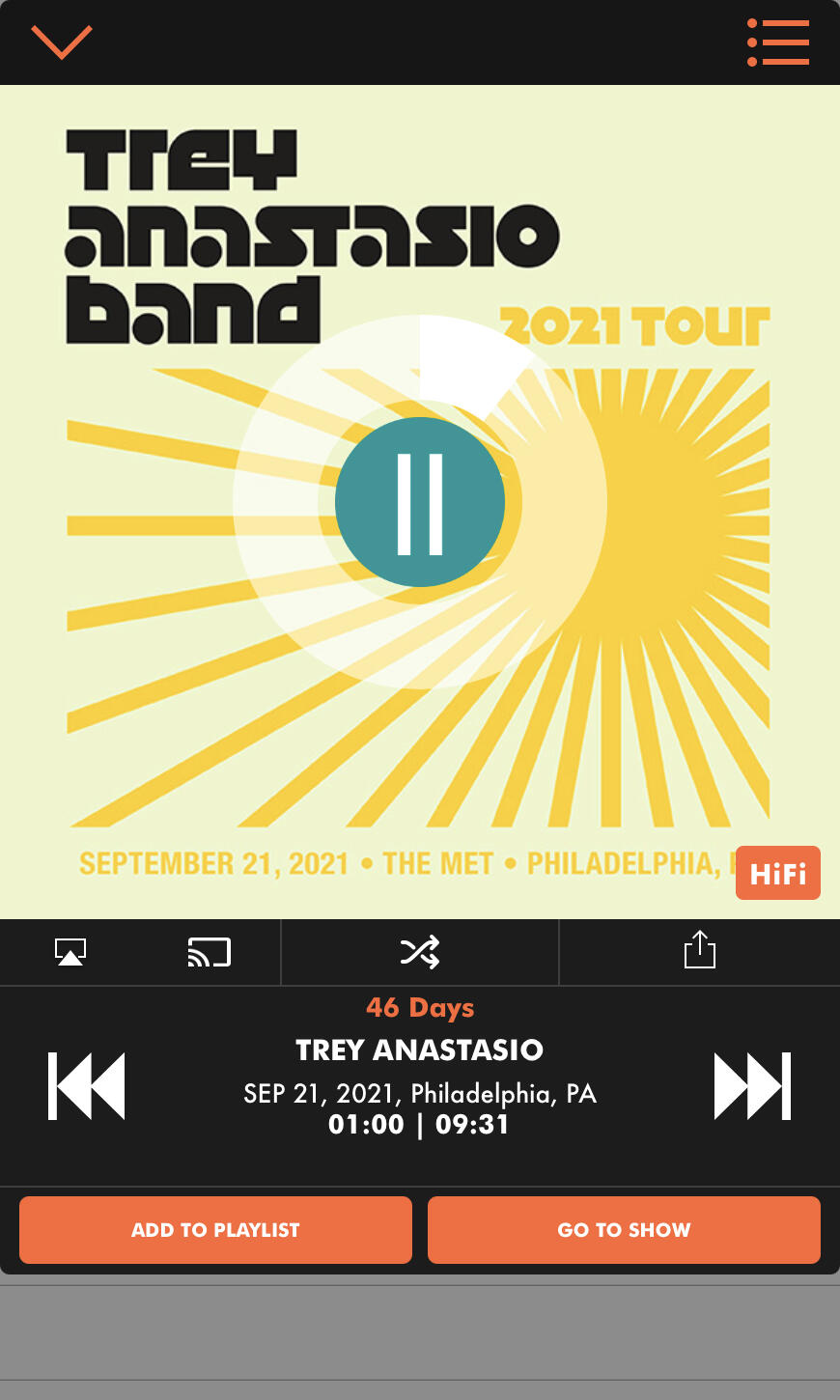This screenshot has height=1400, width=840.
Task: Open the track list menu
Action: point(777,42)
